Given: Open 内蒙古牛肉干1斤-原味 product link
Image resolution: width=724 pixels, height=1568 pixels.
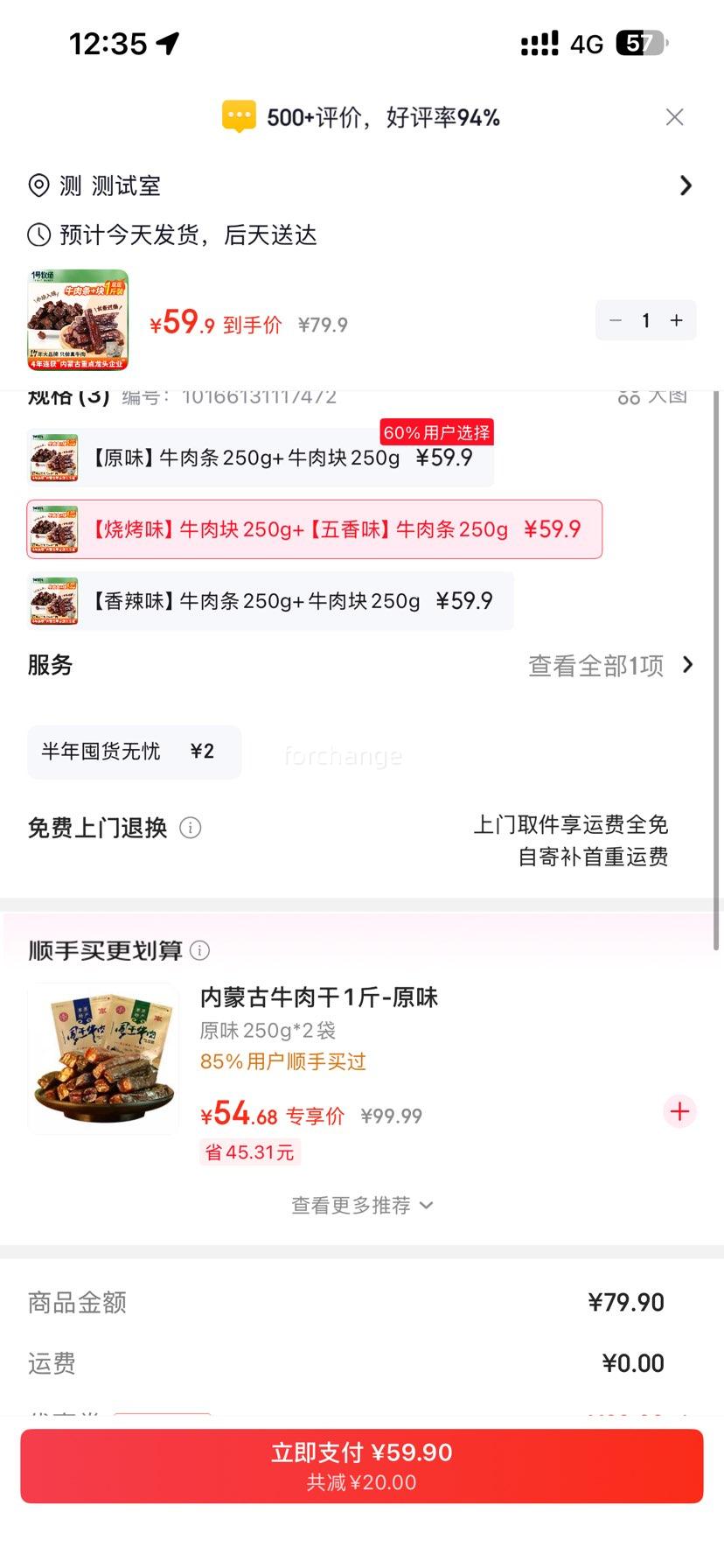Looking at the screenshot, I should tap(318, 997).
